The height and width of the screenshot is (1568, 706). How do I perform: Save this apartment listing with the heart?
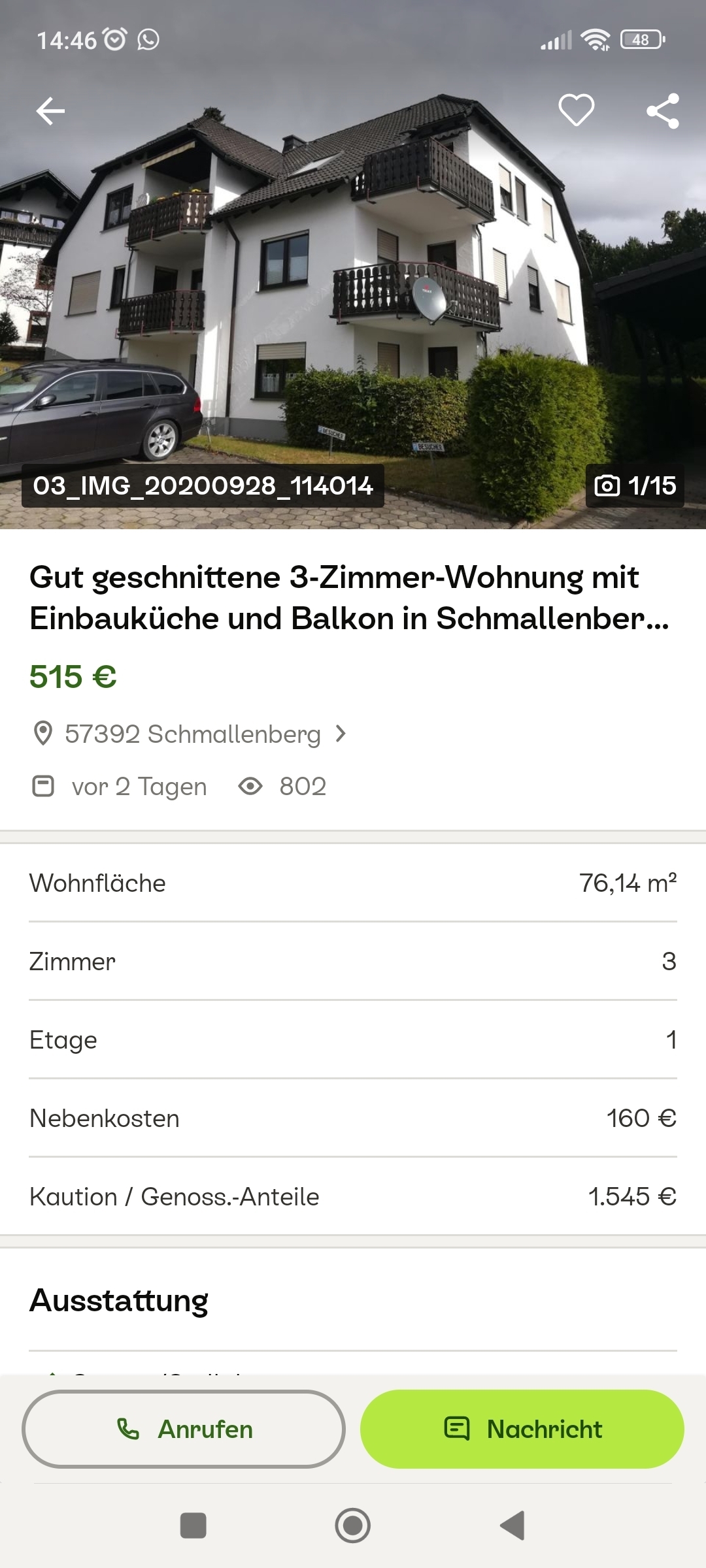pyautogui.click(x=576, y=110)
